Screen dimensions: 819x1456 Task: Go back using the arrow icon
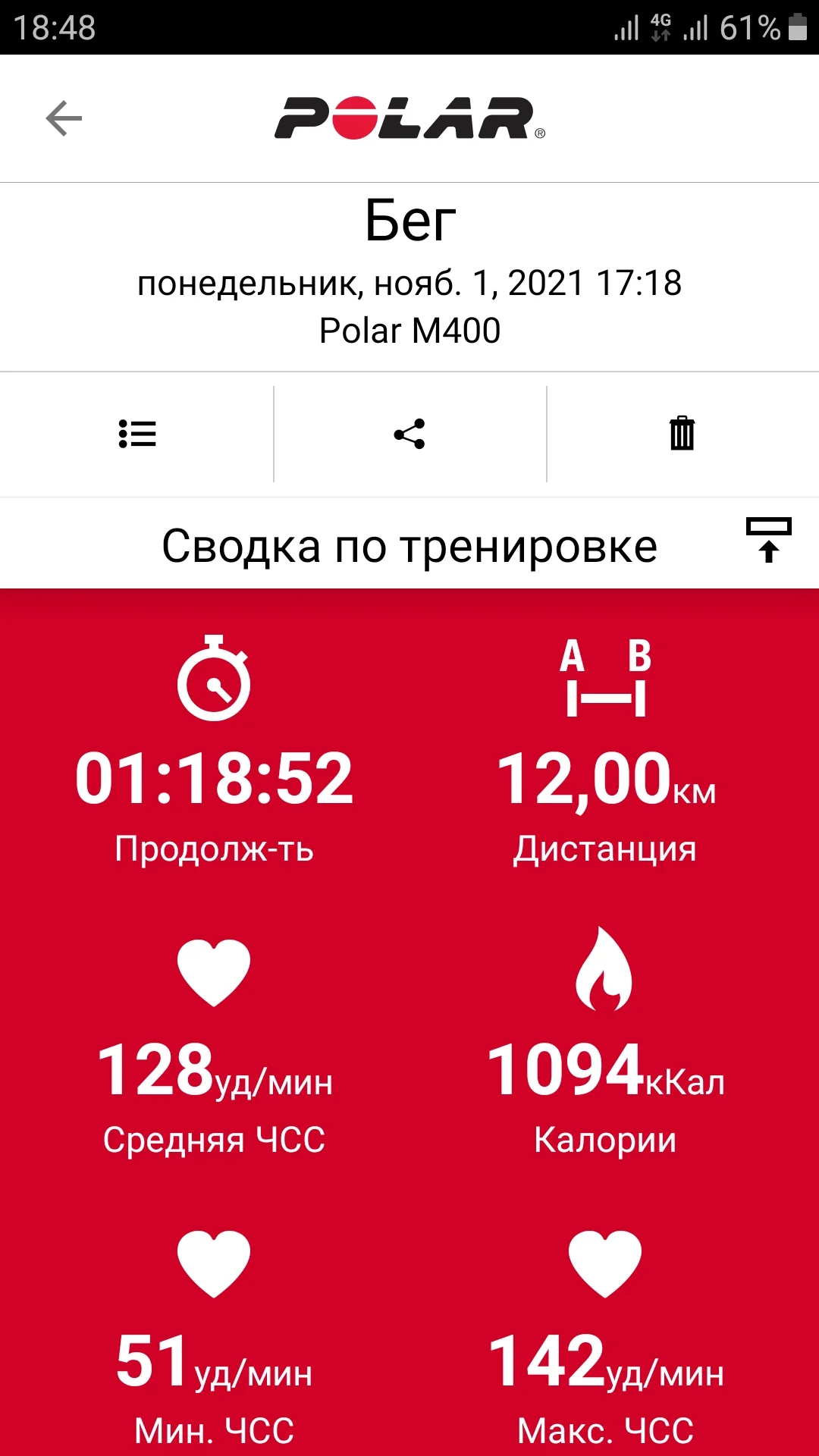tap(64, 118)
